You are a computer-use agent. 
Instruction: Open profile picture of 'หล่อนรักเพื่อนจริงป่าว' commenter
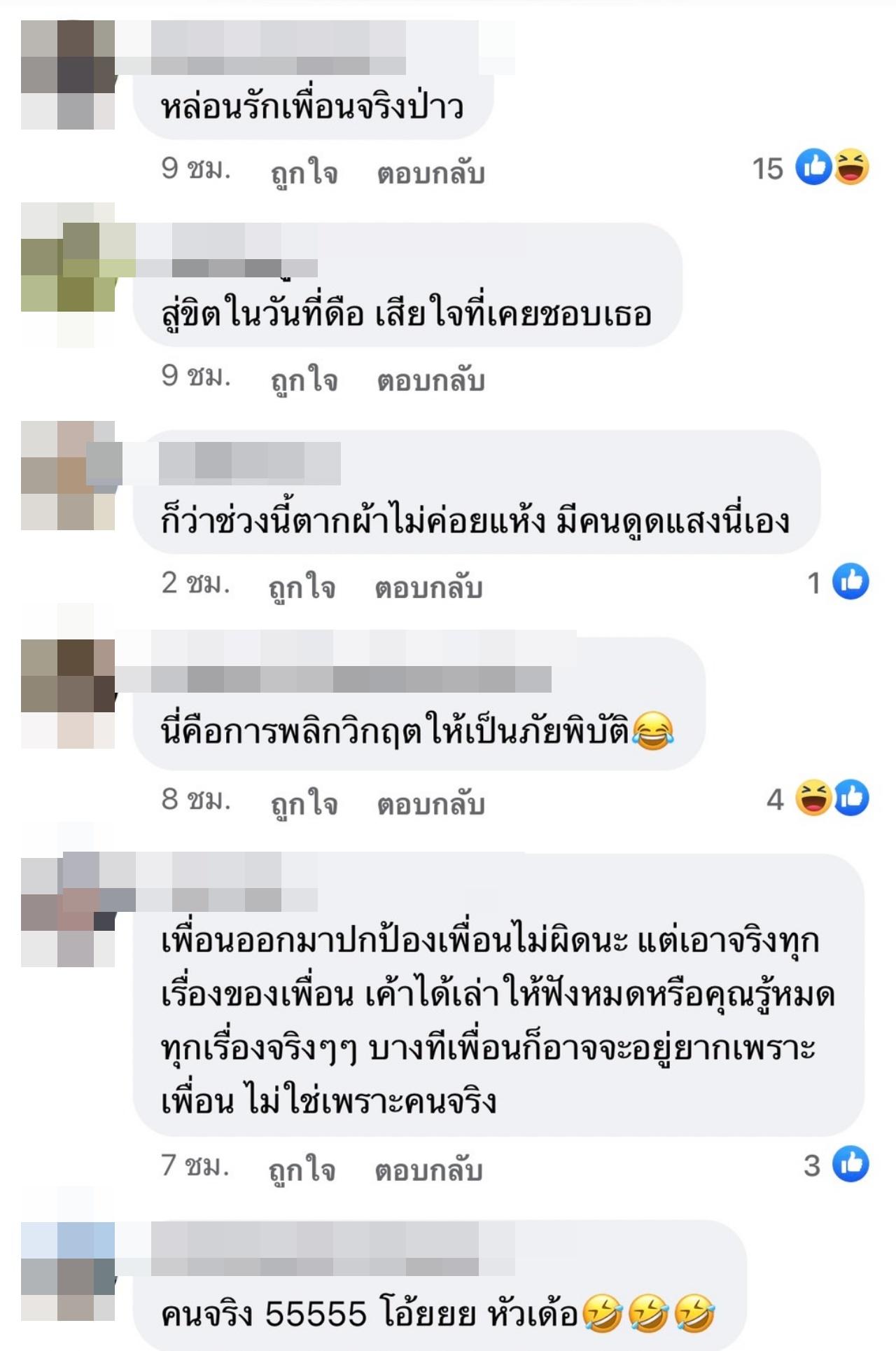point(68,75)
